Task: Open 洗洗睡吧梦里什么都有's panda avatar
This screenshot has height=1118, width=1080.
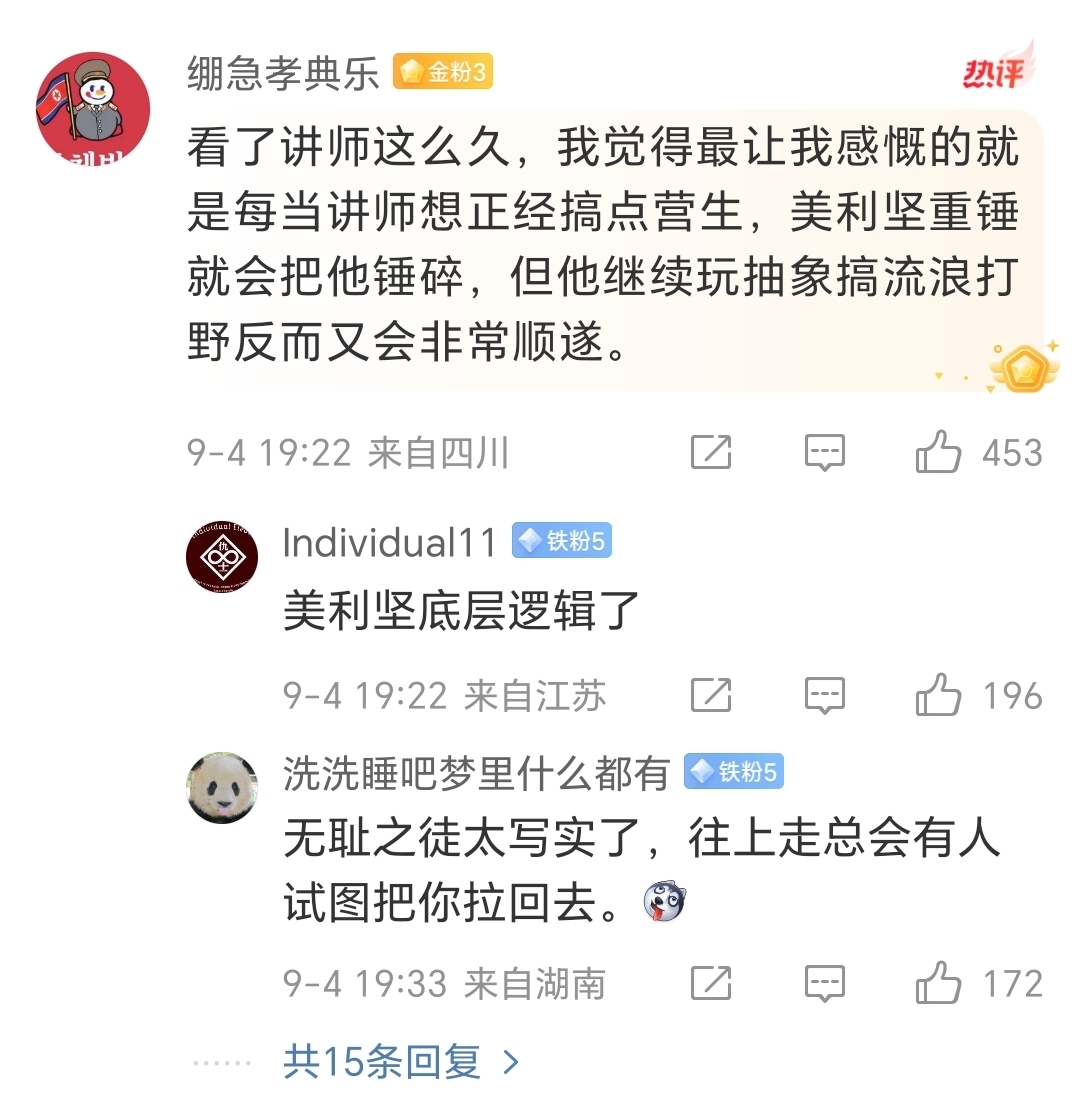Action: point(222,787)
